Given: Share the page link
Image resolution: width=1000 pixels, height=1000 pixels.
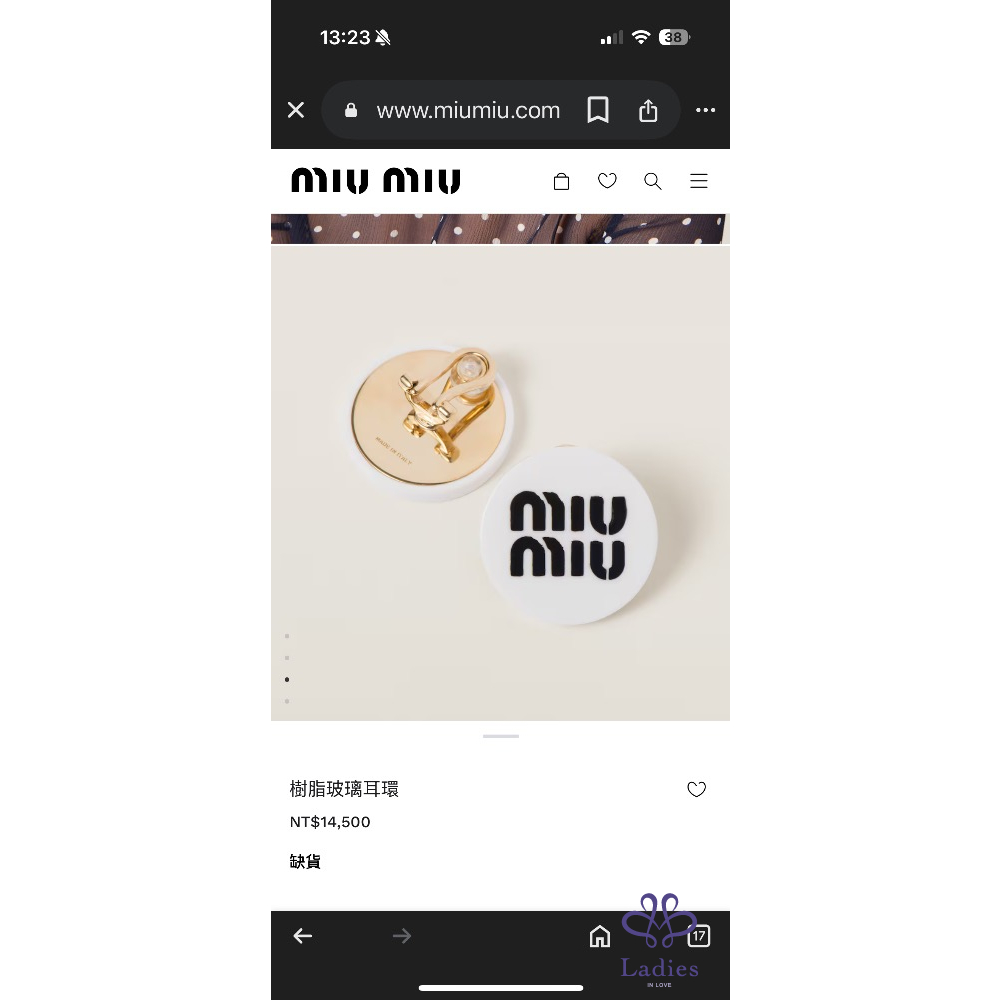Looking at the screenshot, I should [x=648, y=110].
